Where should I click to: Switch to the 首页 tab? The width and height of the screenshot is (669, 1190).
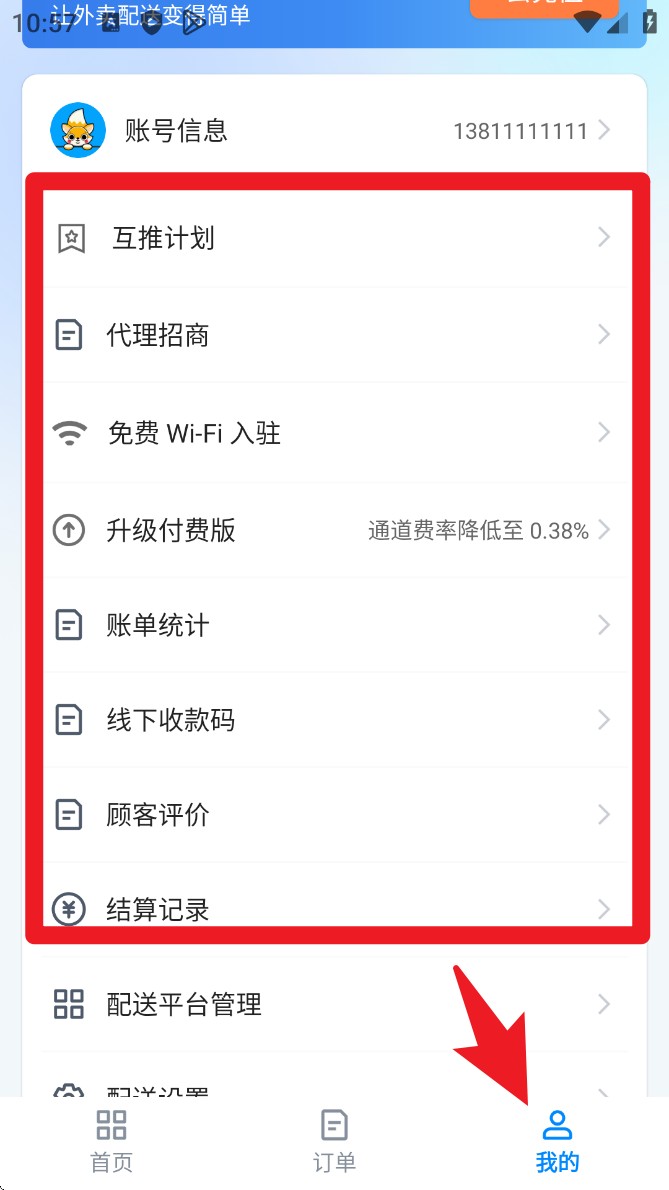click(x=111, y=1140)
